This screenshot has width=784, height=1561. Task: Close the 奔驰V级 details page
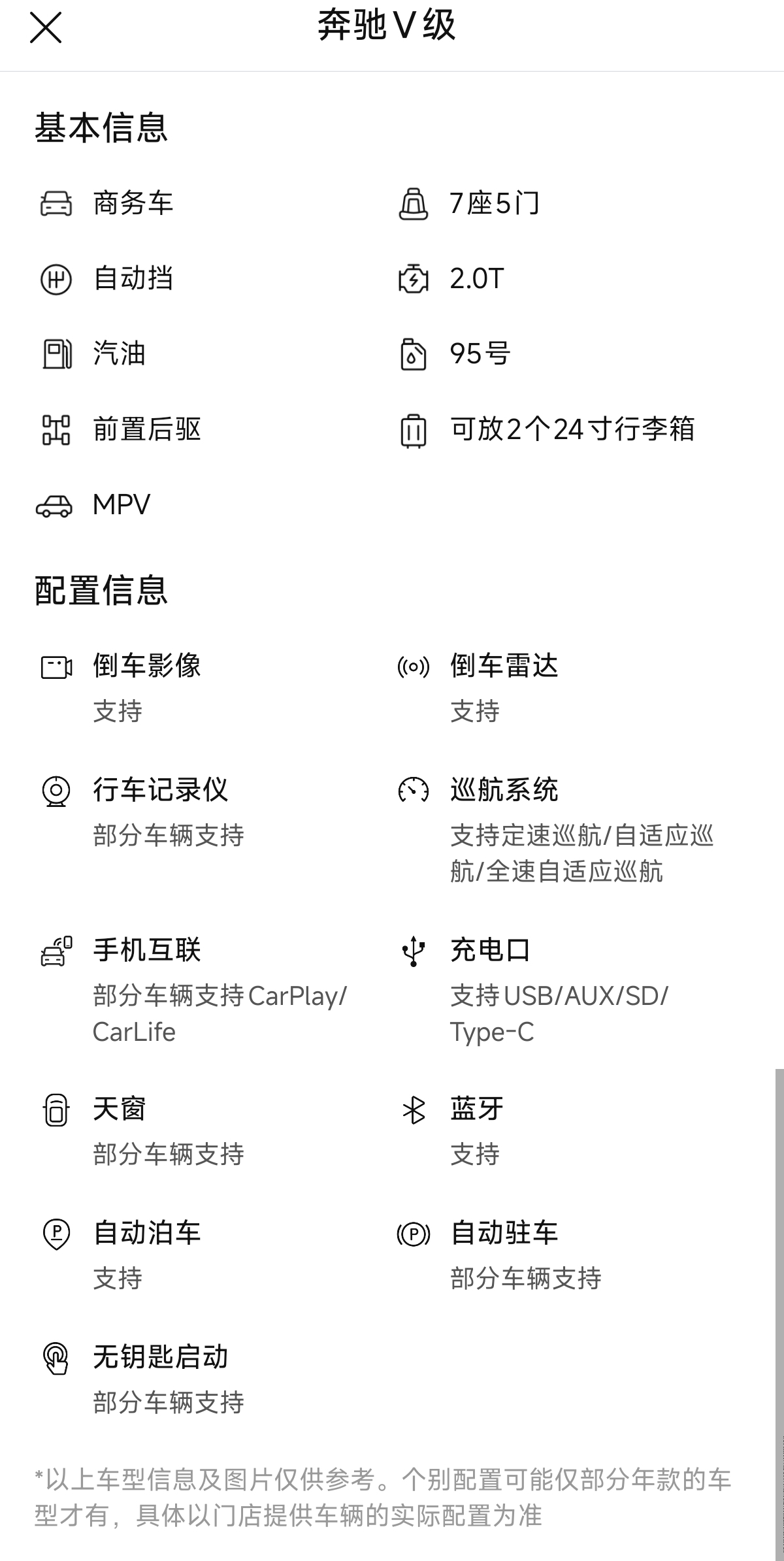46,28
